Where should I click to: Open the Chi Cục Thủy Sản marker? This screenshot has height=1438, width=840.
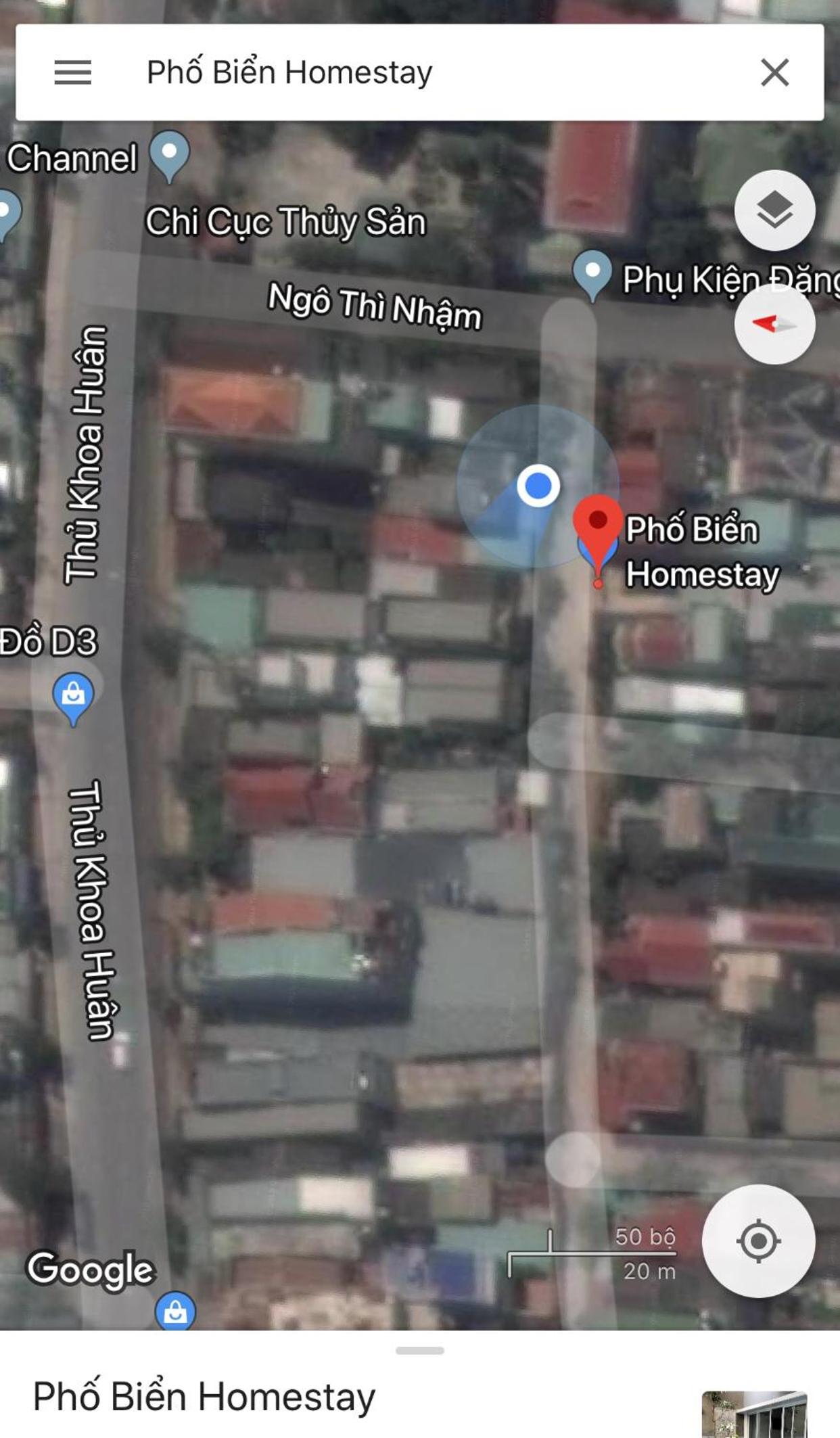285,222
